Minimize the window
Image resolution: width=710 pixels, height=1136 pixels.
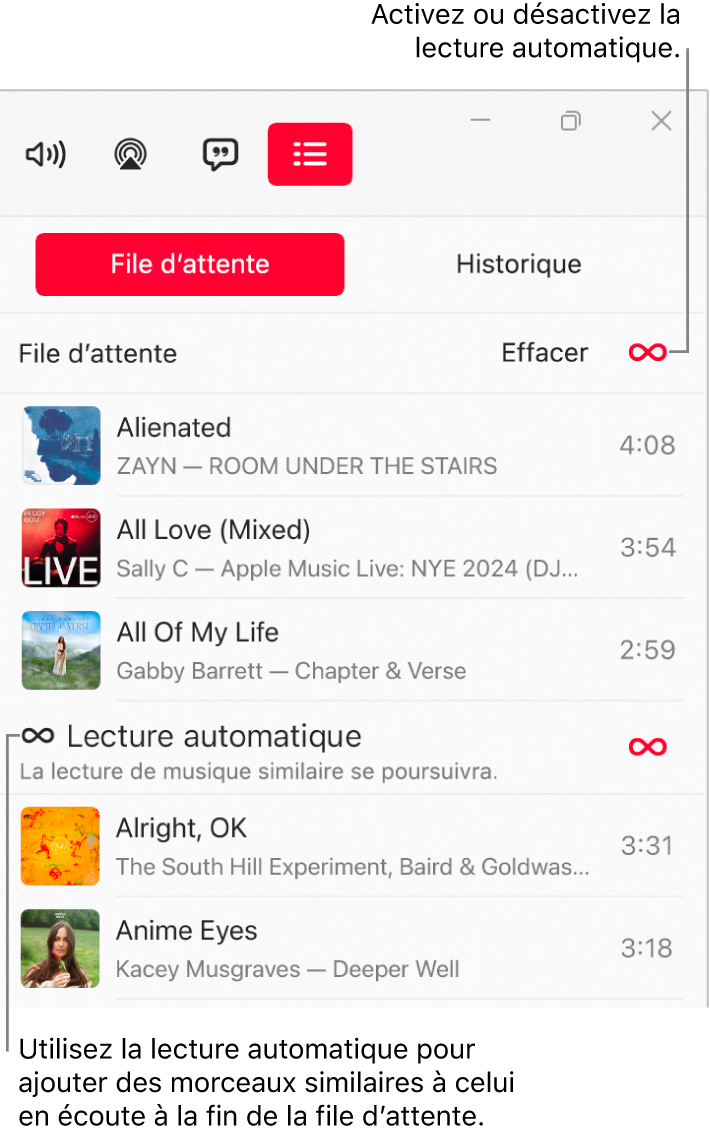pyautogui.click(x=480, y=121)
